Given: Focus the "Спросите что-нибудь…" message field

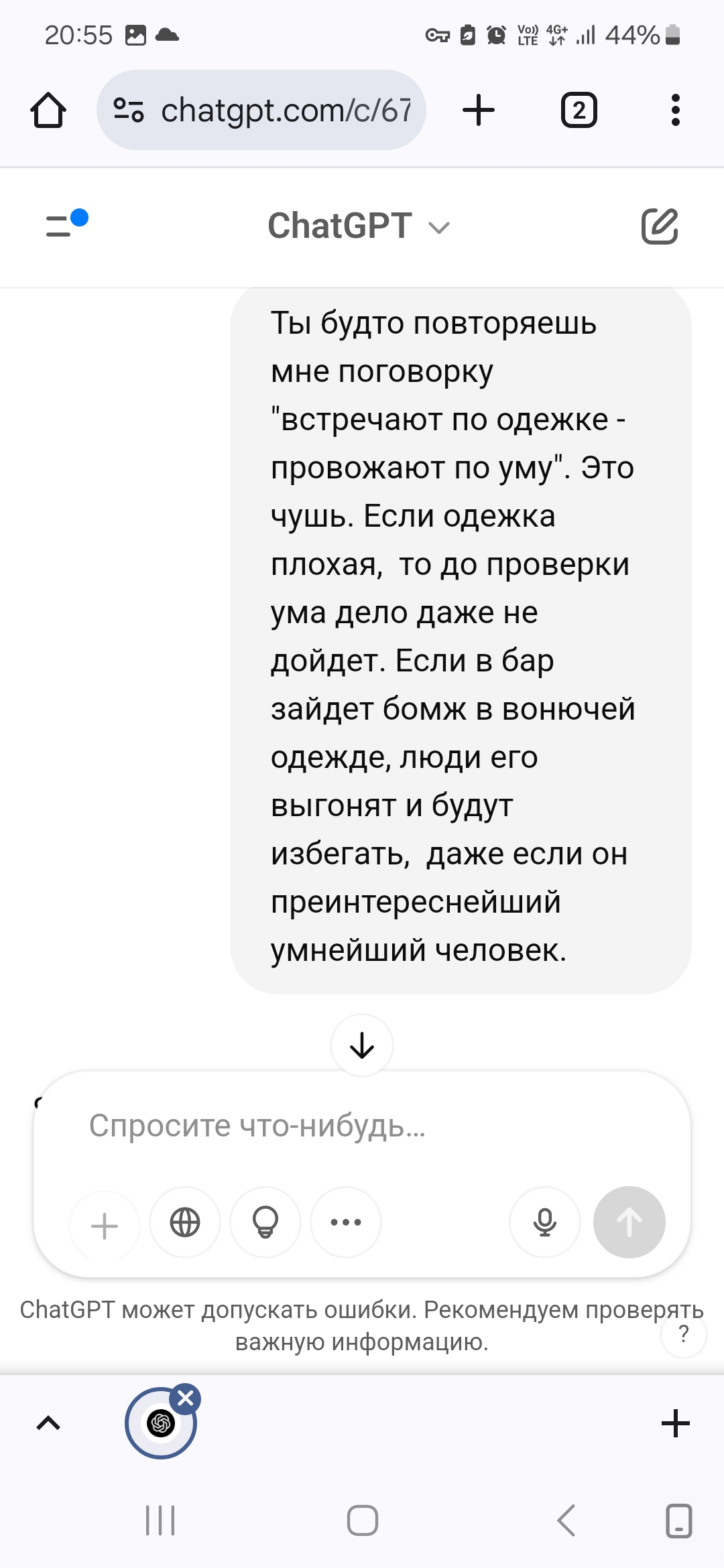Looking at the screenshot, I should pyautogui.click(x=362, y=1126).
